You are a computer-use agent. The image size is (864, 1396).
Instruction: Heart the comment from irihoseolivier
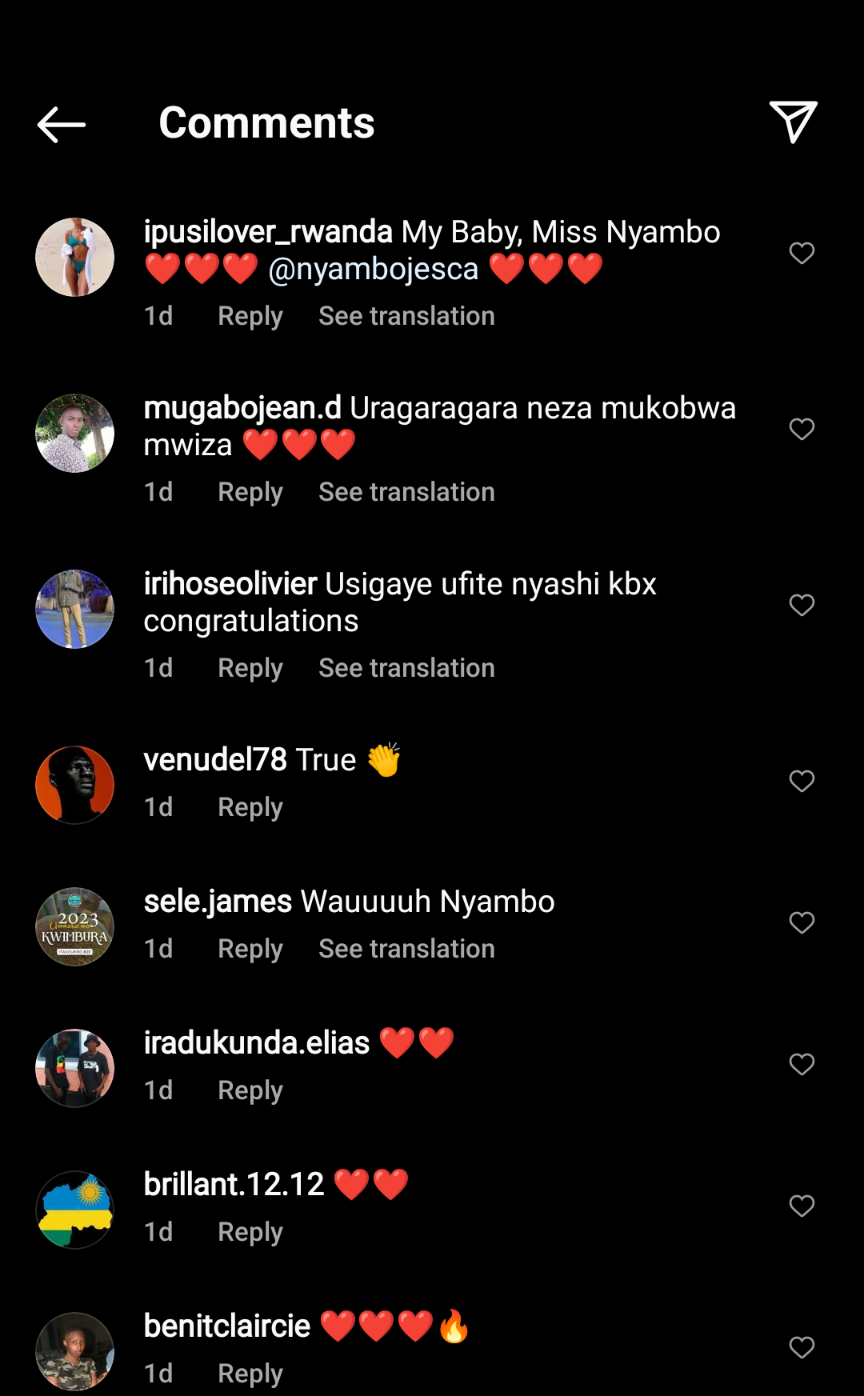pos(802,606)
